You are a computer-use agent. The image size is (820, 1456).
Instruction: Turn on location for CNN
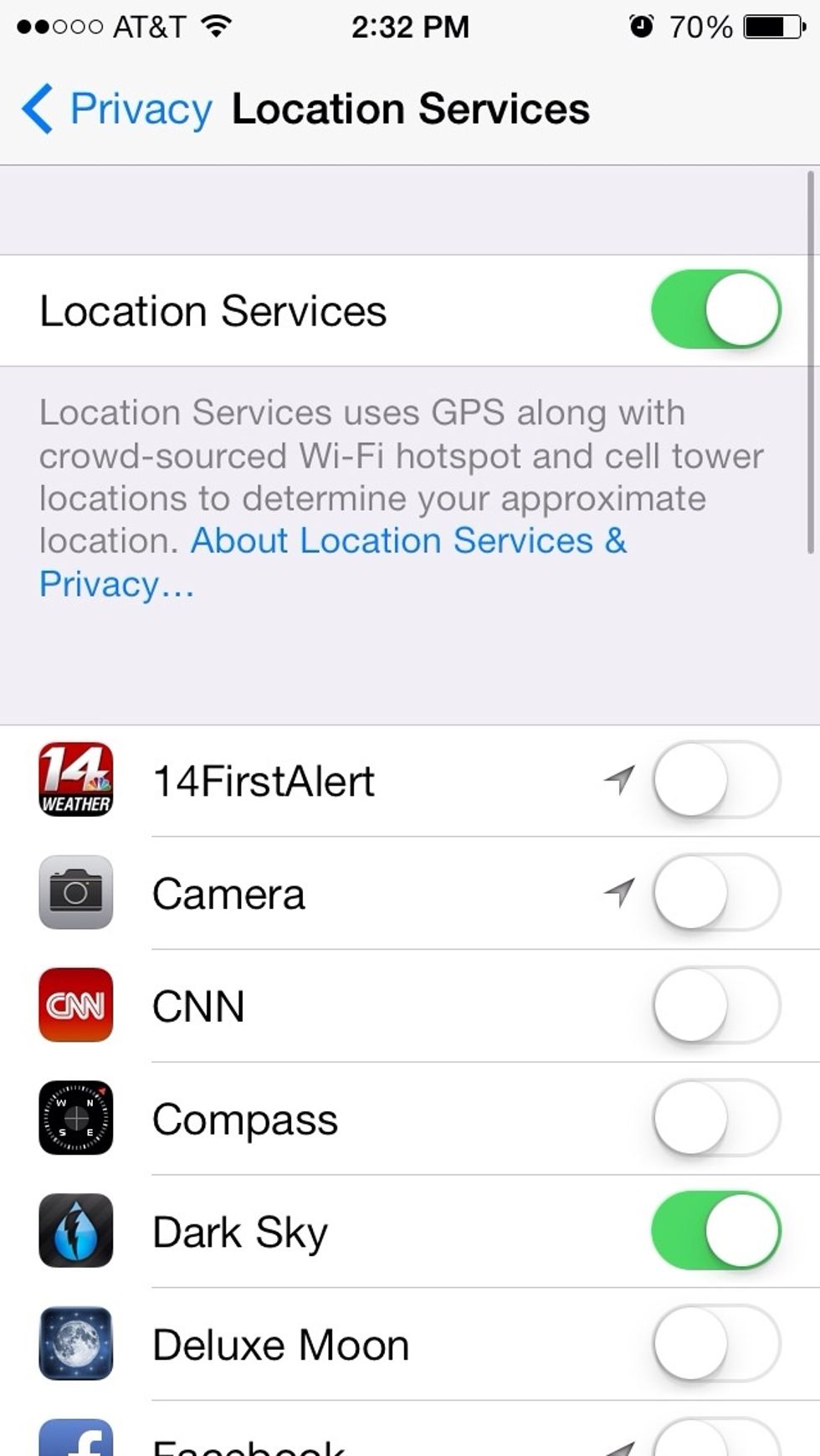(716, 1006)
